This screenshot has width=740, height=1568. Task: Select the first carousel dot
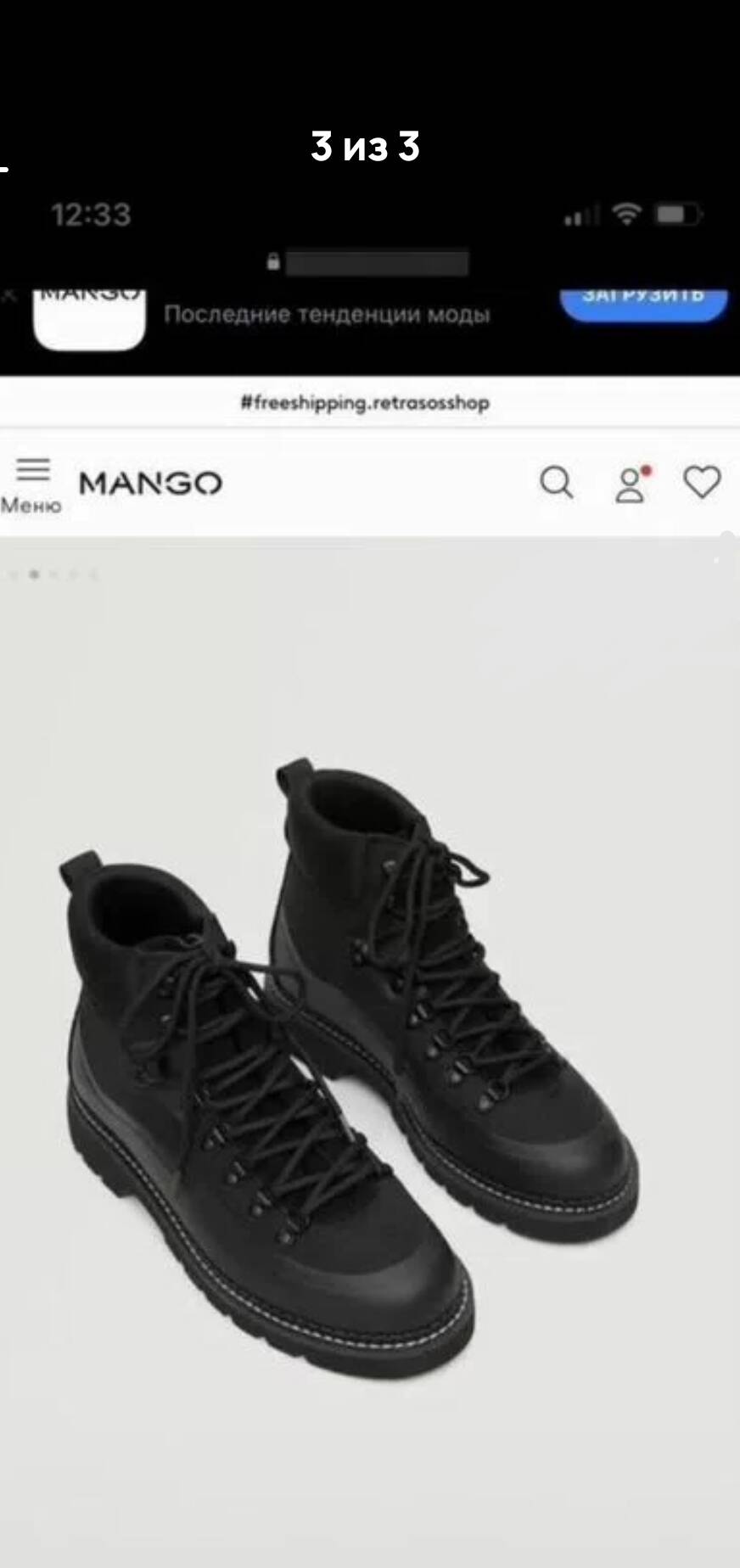[x=12, y=574]
